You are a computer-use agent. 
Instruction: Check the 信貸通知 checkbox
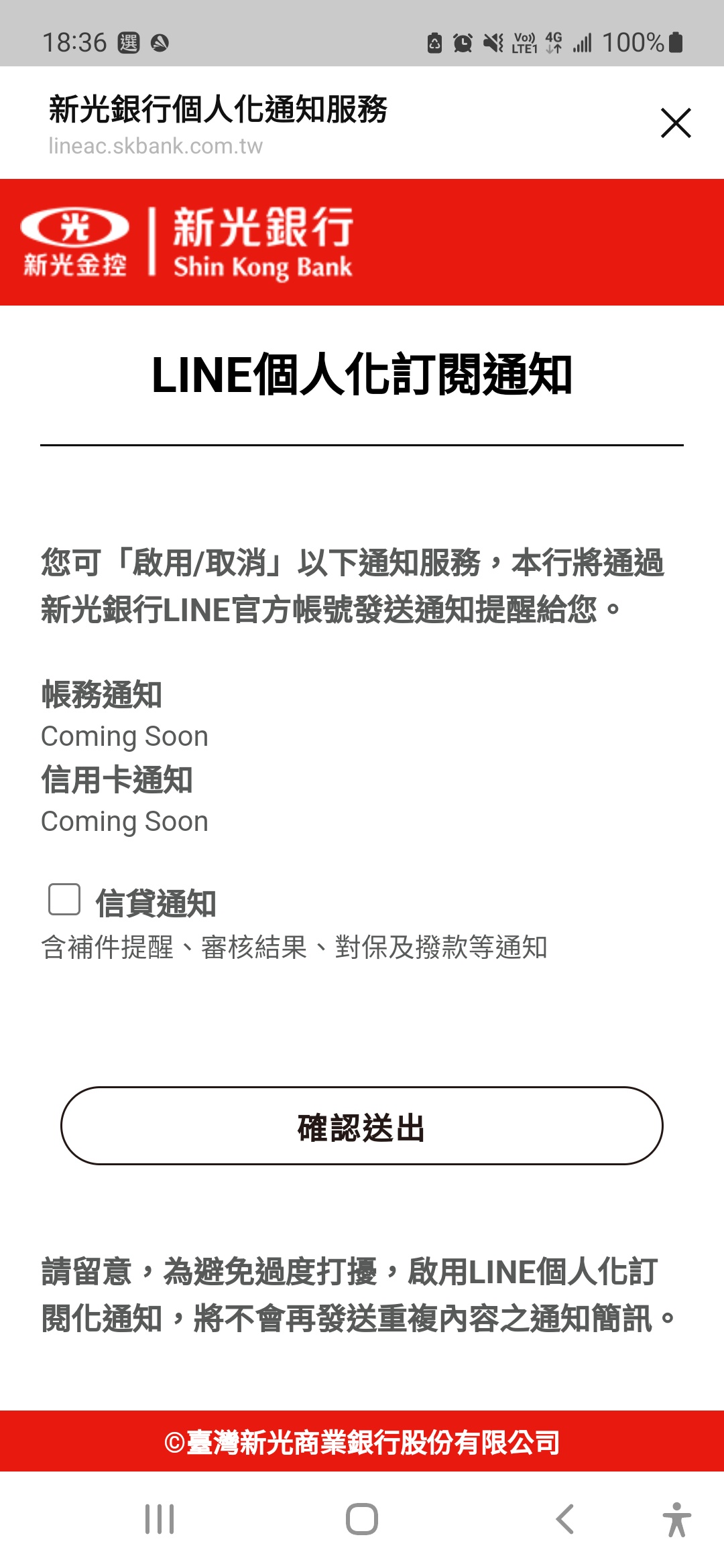(x=64, y=899)
